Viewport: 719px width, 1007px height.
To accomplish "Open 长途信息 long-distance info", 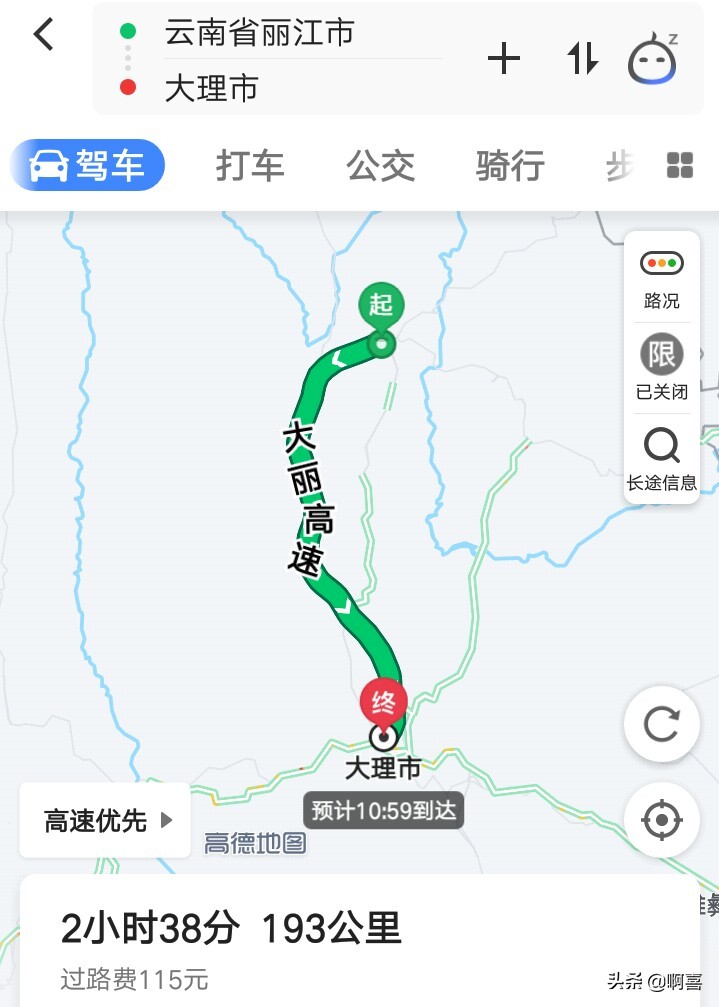I will tap(661, 458).
